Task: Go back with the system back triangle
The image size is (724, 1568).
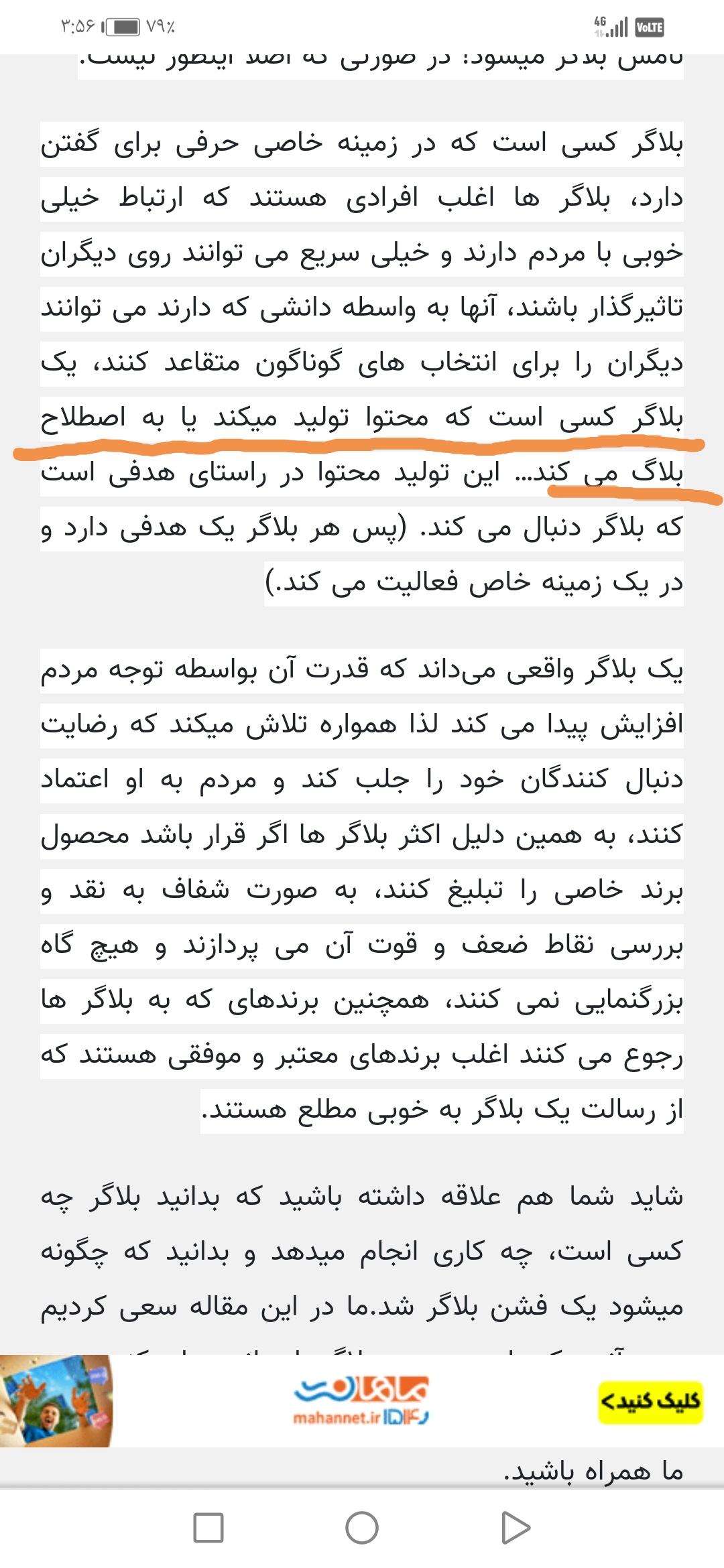Action: tap(516, 1528)
